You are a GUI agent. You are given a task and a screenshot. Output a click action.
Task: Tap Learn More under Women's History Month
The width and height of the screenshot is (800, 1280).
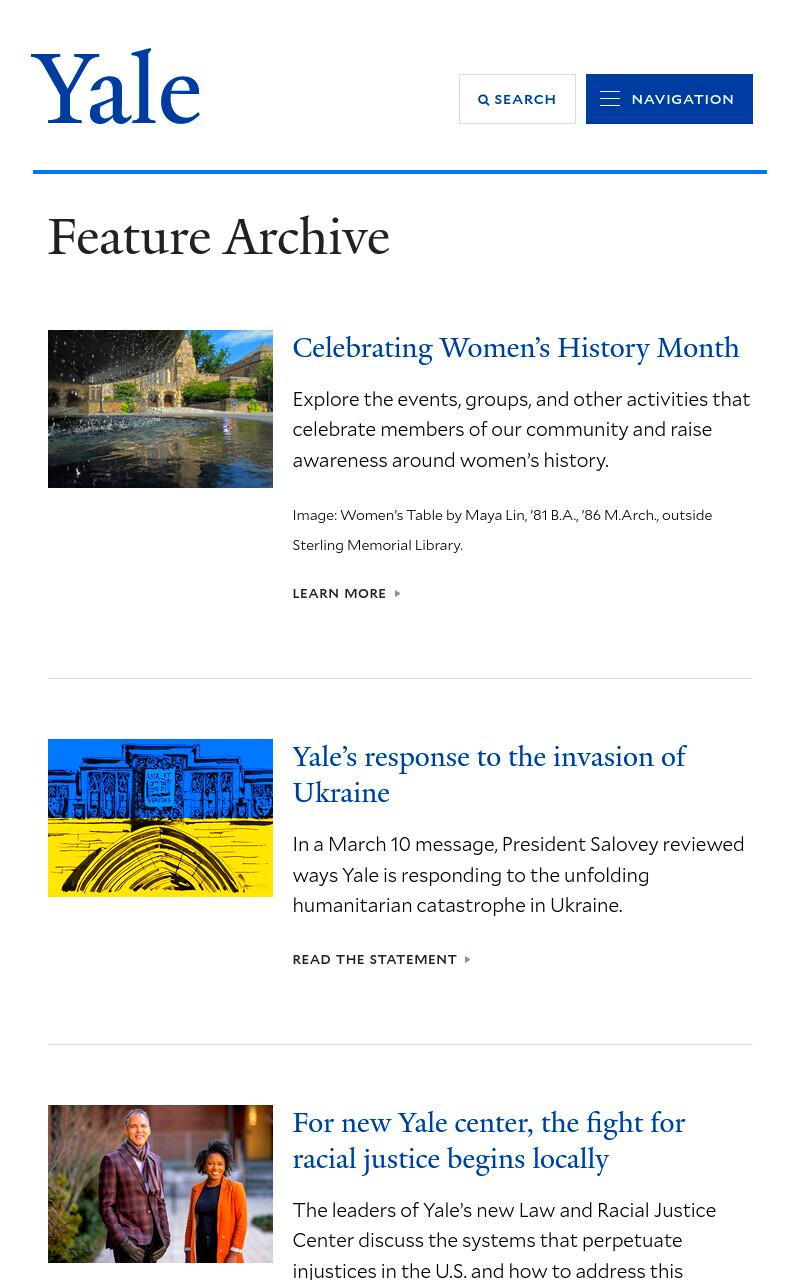[x=346, y=593]
